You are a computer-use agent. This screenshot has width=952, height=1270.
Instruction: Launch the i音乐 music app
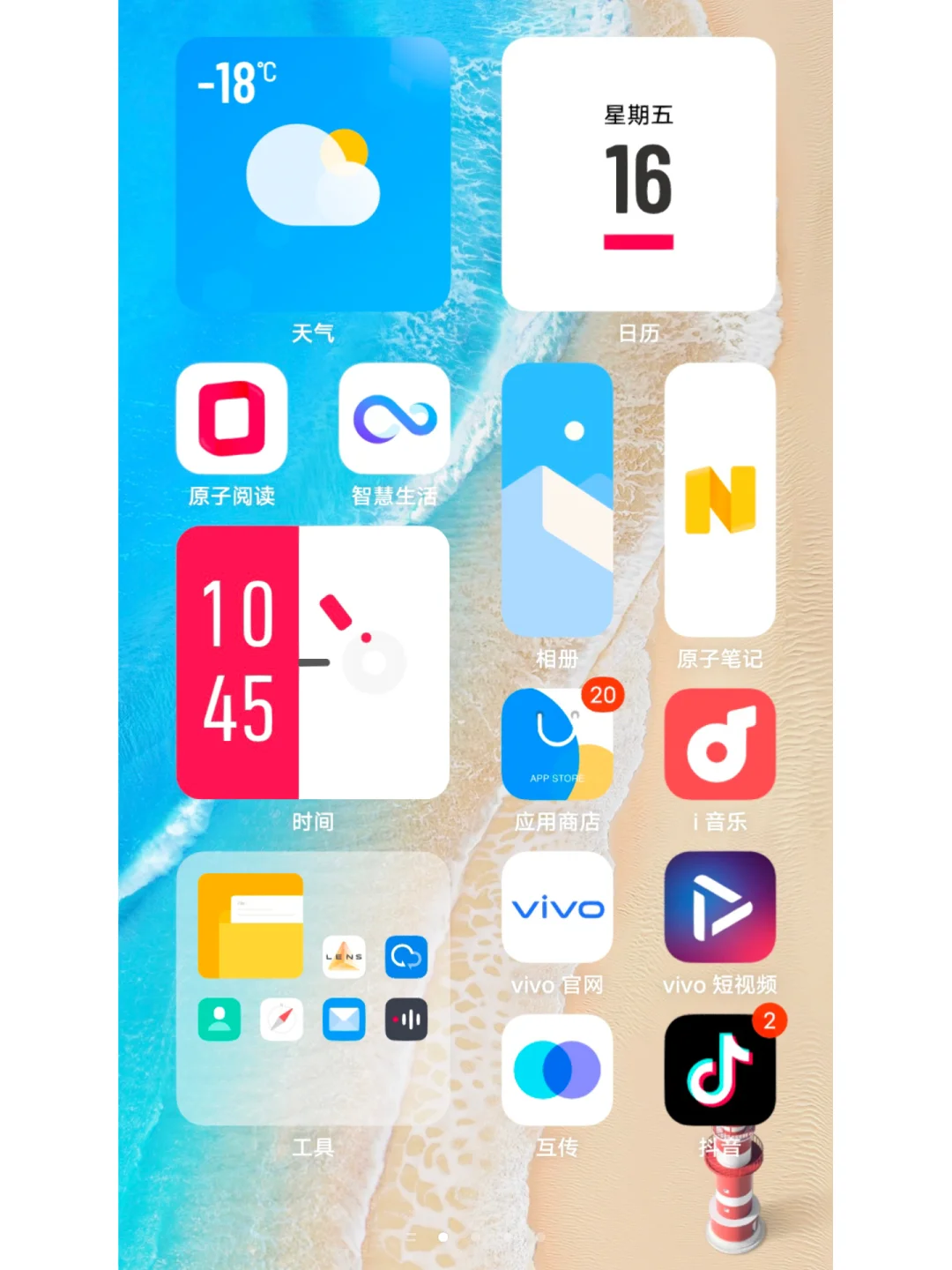click(x=719, y=744)
